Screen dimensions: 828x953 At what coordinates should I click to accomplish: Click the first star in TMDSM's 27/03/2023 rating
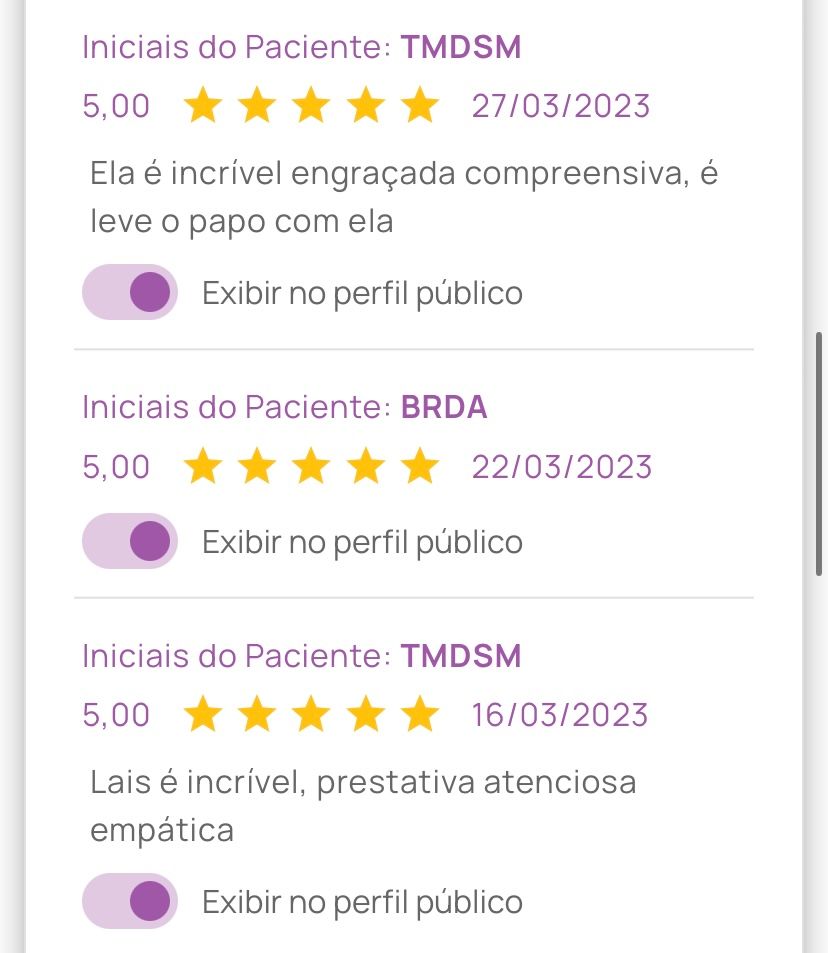[x=204, y=105]
